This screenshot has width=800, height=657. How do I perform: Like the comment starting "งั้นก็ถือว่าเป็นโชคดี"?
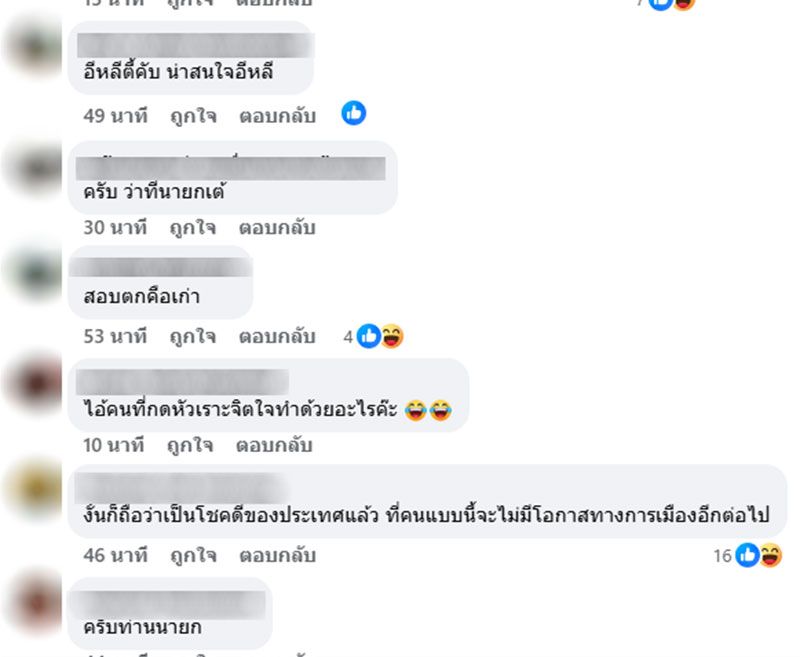point(192,555)
